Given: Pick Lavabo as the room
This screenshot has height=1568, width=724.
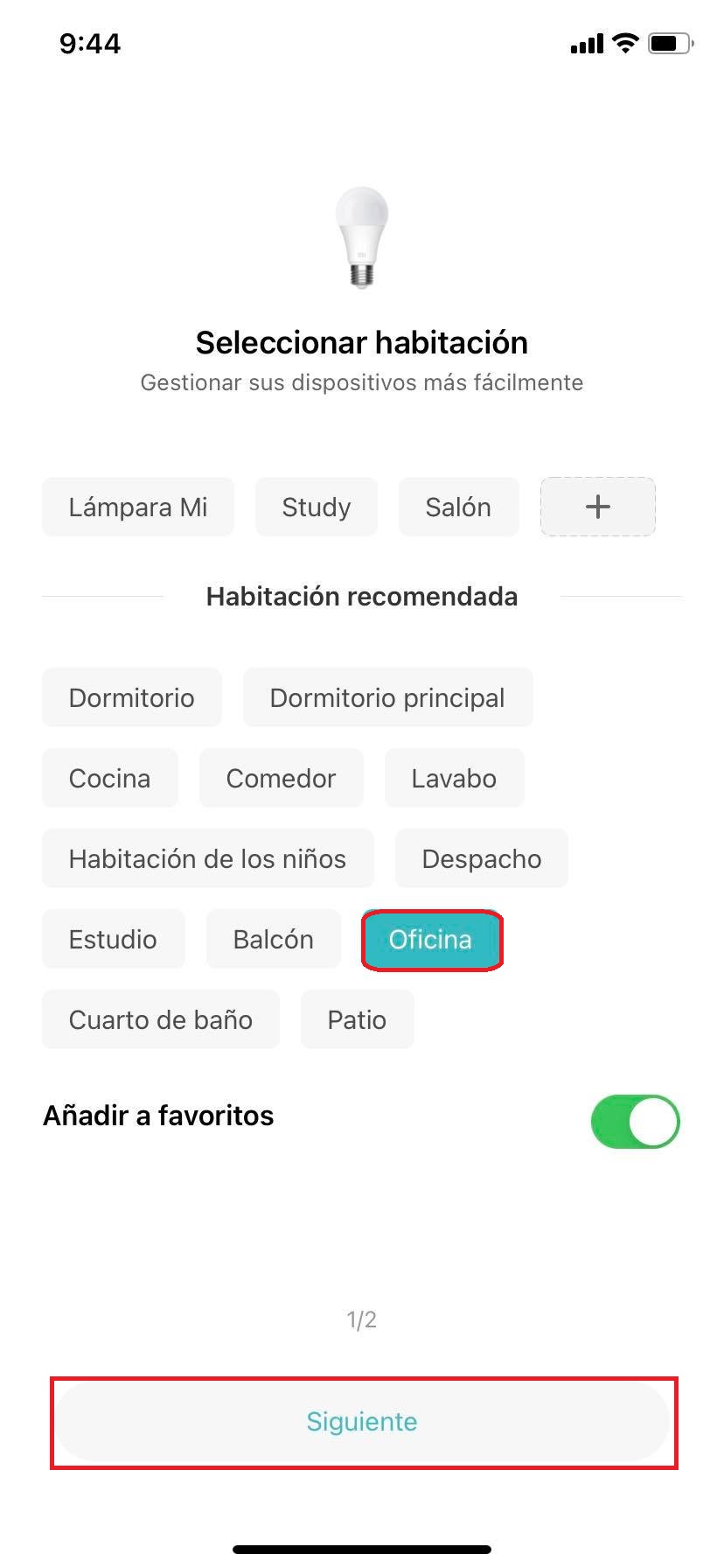Looking at the screenshot, I should pos(454,778).
